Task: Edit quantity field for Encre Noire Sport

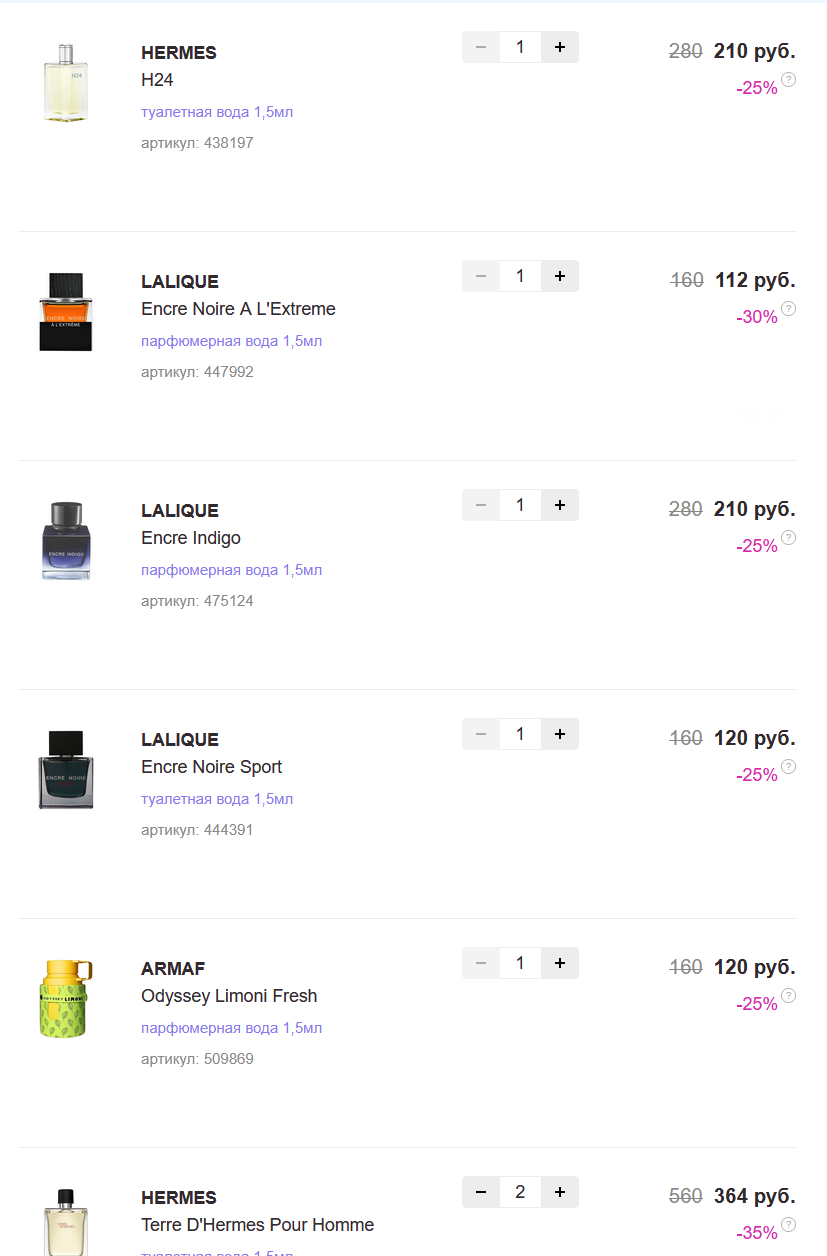Action: (x=520, y=734)
